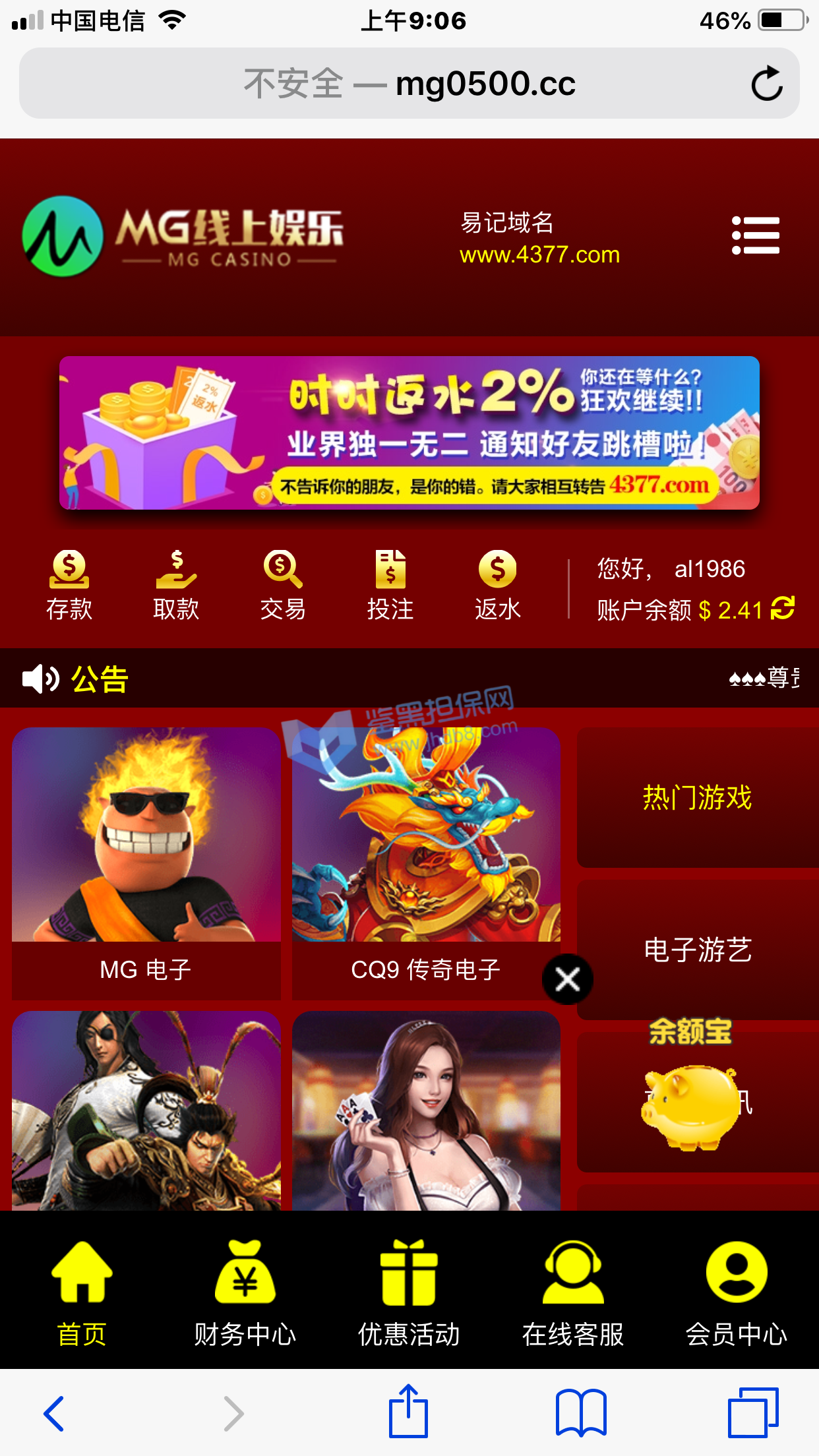The width and height of the screenshot is (819, 1456).
Task: Open the MG 电子 game tile
Action: [x=146, y=863]
